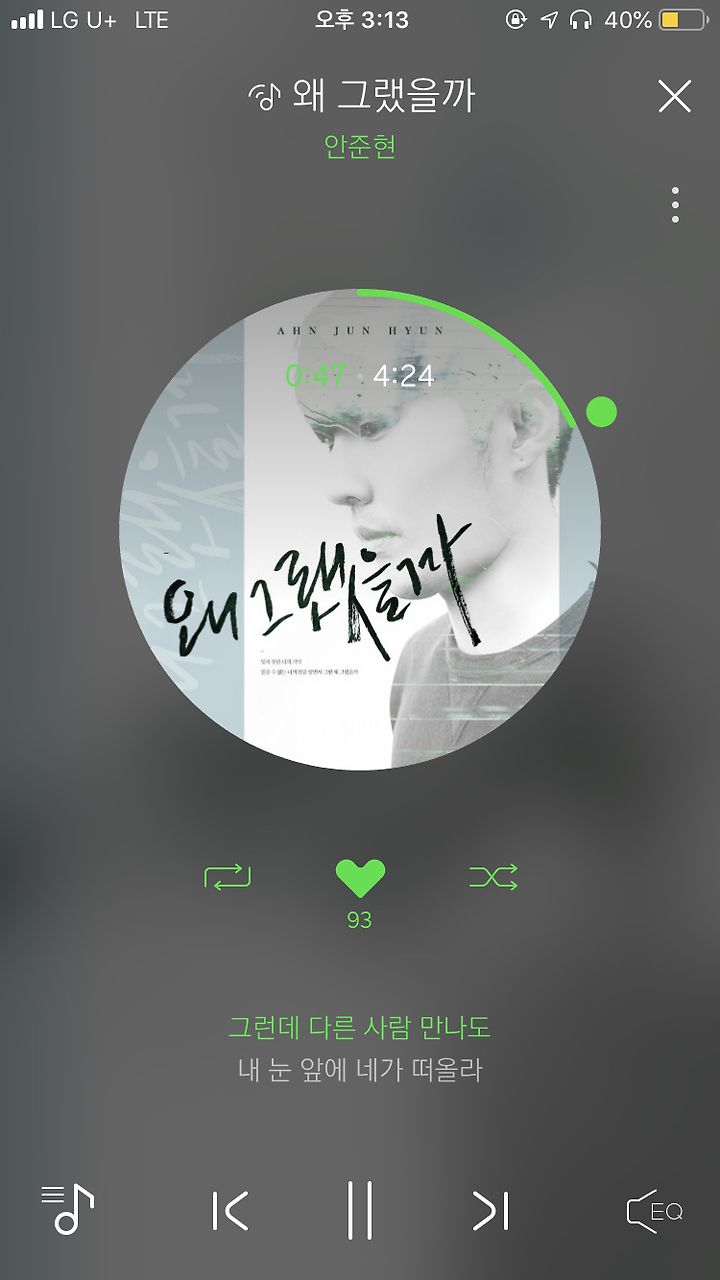
Task: Close the music player screen
Action: click(x=675, y=96)
